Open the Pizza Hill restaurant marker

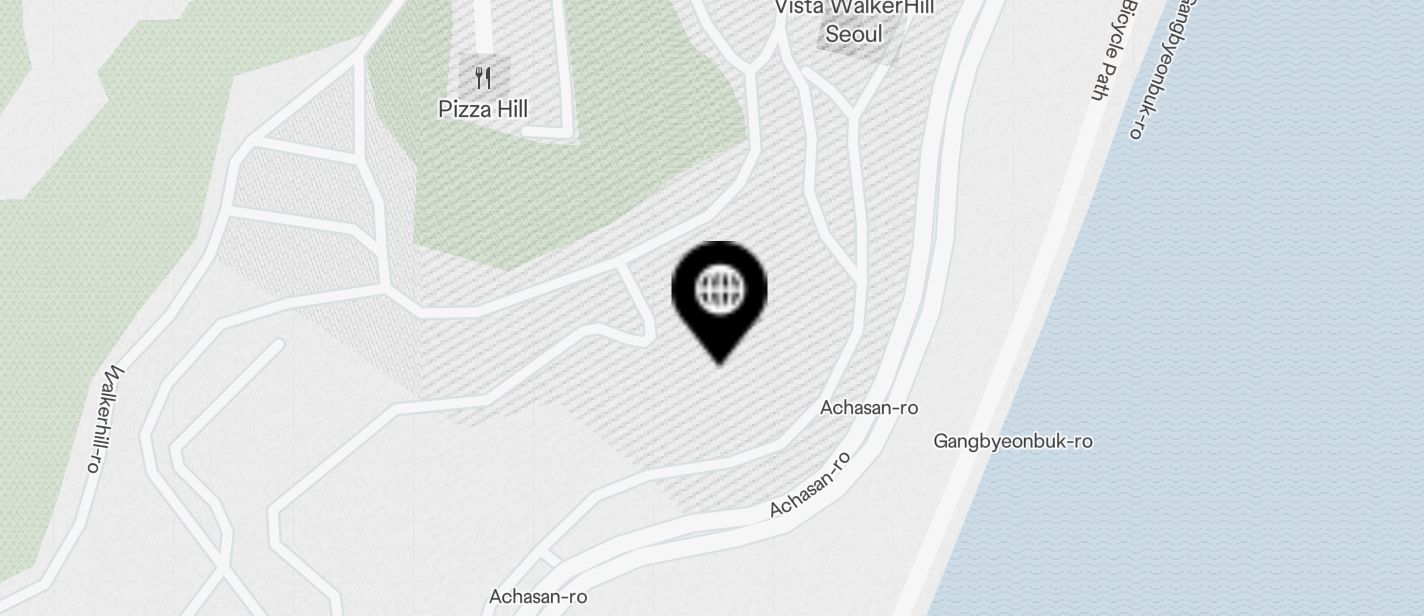tap(484, 78)
